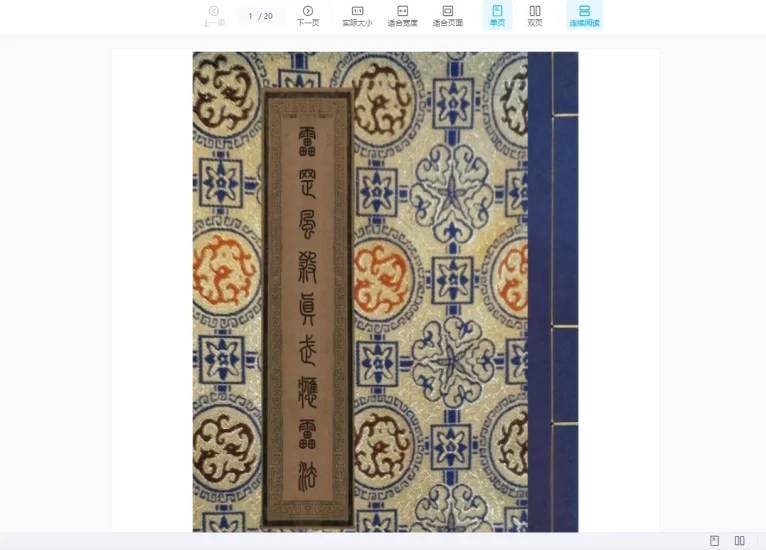Image resolution: width=766 pixels, height=550 pixels.
Task: Go to the previous page (上一页)
Action: (x=214, y=15)
